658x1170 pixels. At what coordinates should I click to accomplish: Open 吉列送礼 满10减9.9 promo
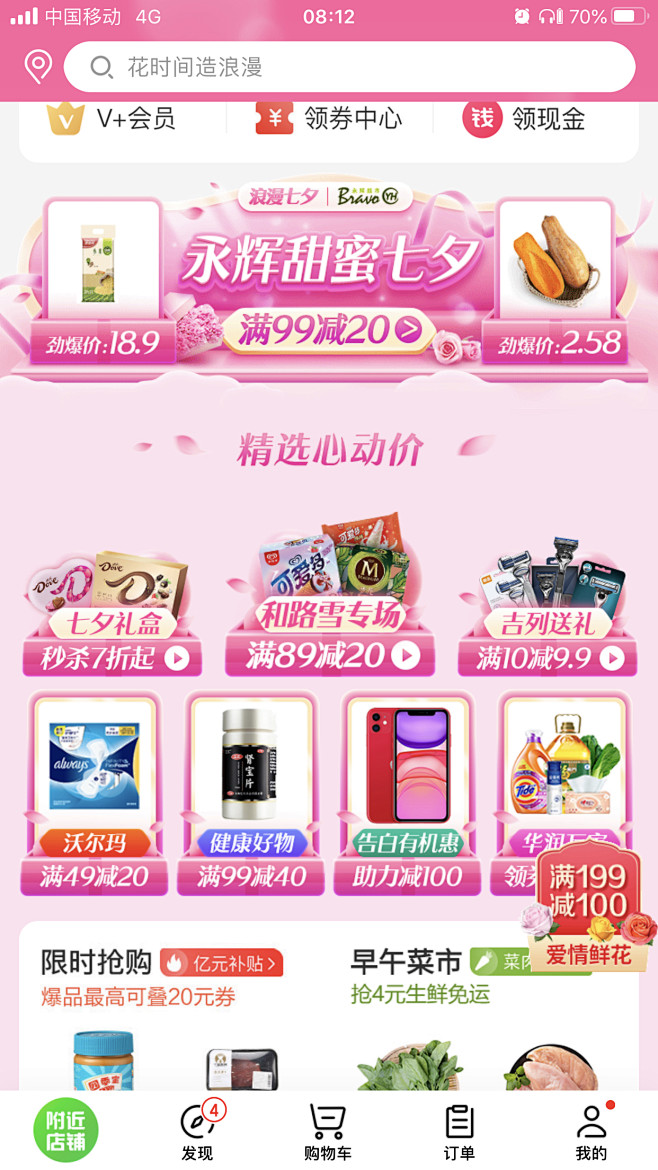pos(548,612)
